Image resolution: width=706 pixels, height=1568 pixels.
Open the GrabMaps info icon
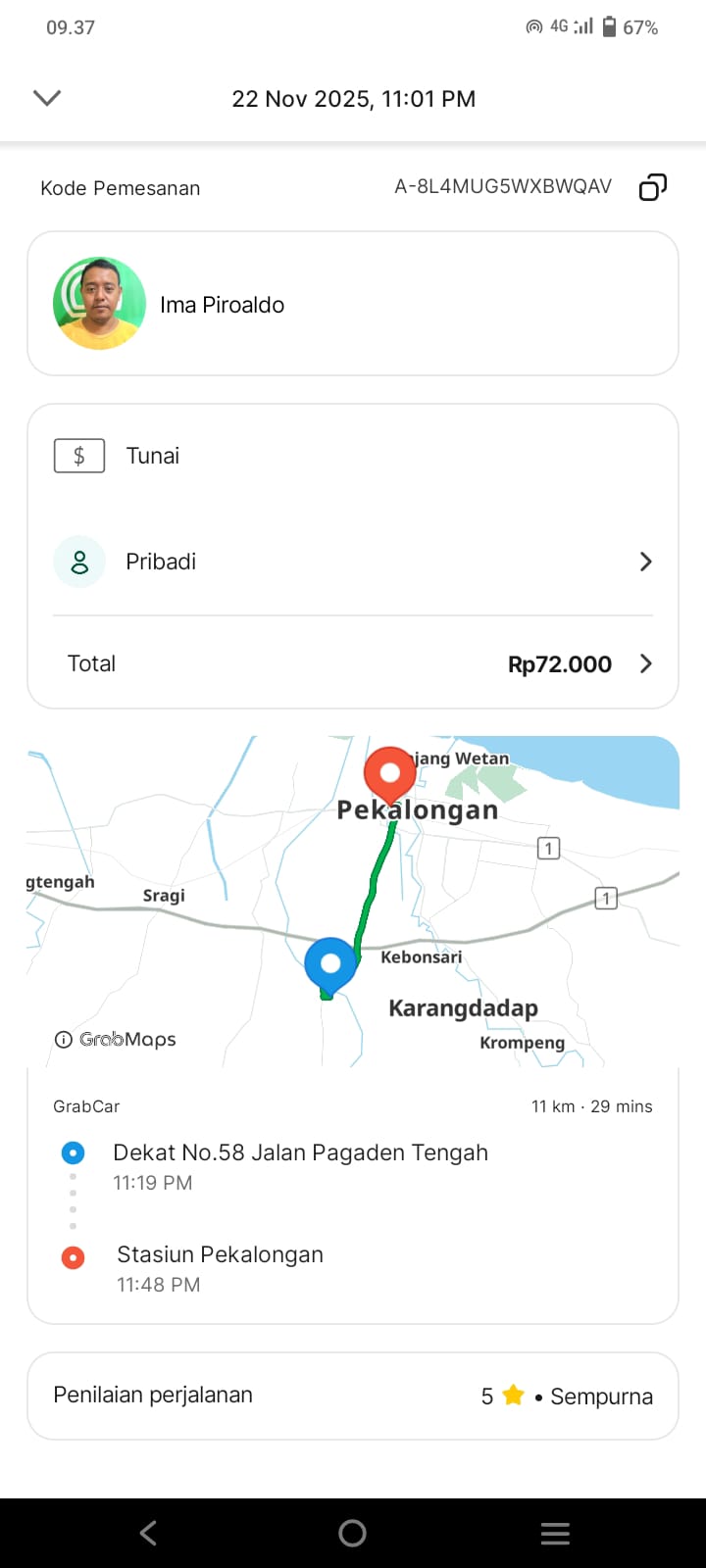tap(64, 1040)
